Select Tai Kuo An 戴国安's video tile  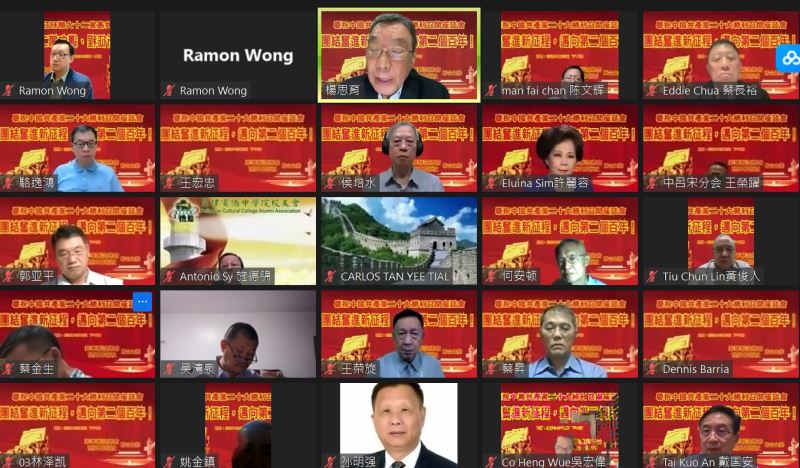[719, 425]
